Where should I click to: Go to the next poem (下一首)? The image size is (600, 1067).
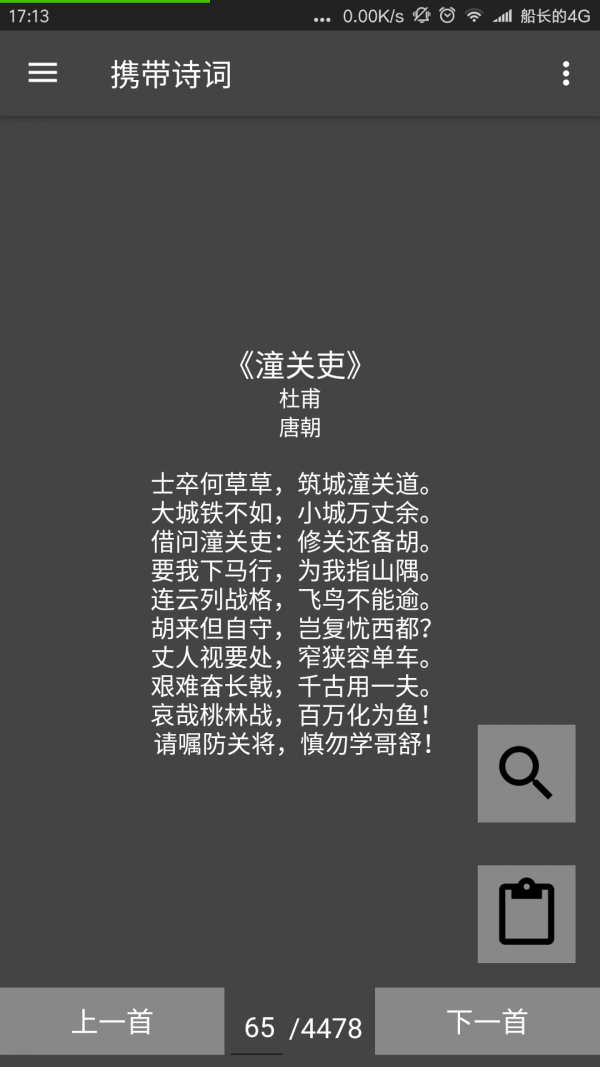click(x=487, y=1021)
